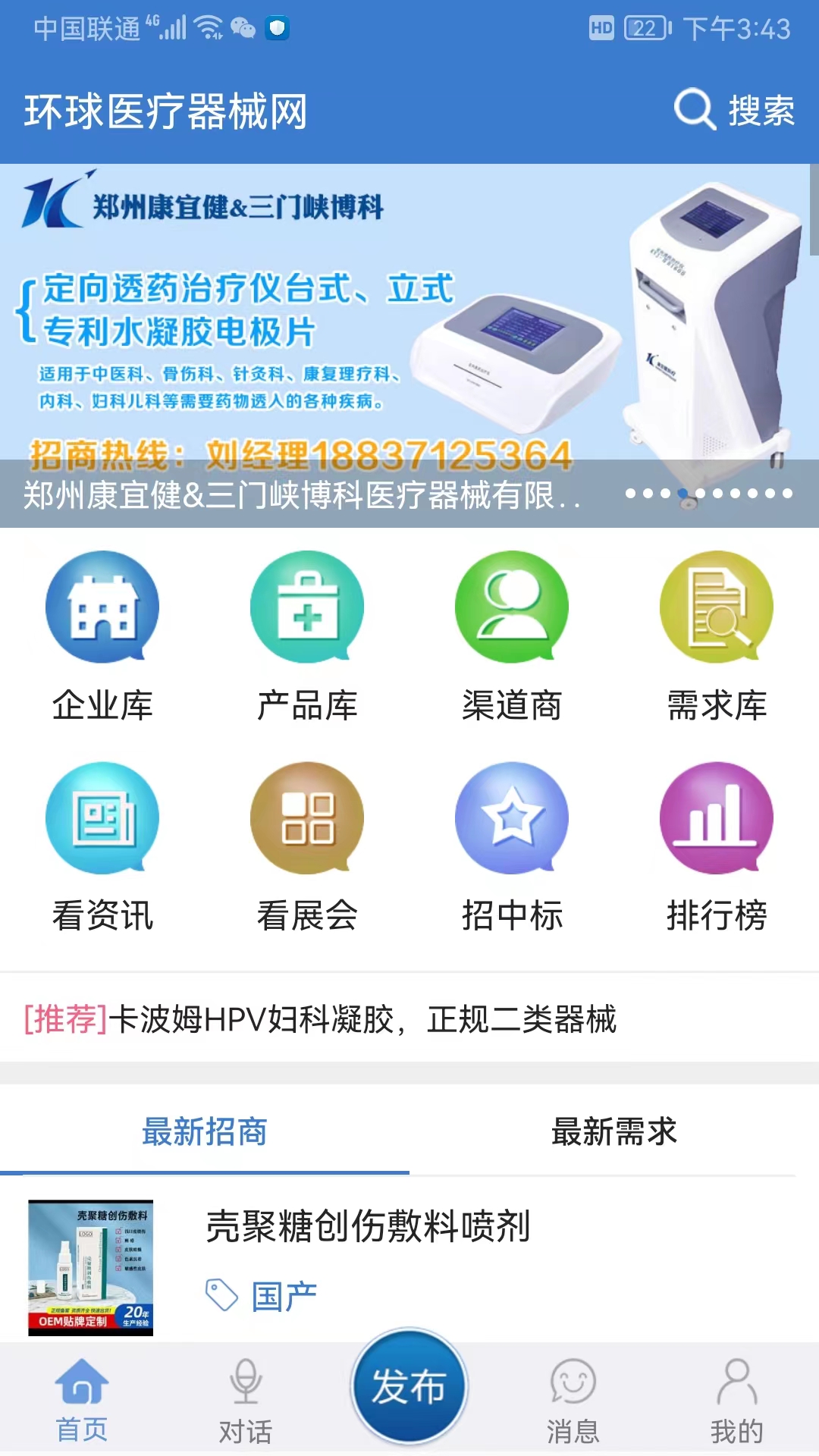This screenshot has height=1456, width=819.
Task: Open the 对话 microphone icon
Action: (x=246, y=1382)
